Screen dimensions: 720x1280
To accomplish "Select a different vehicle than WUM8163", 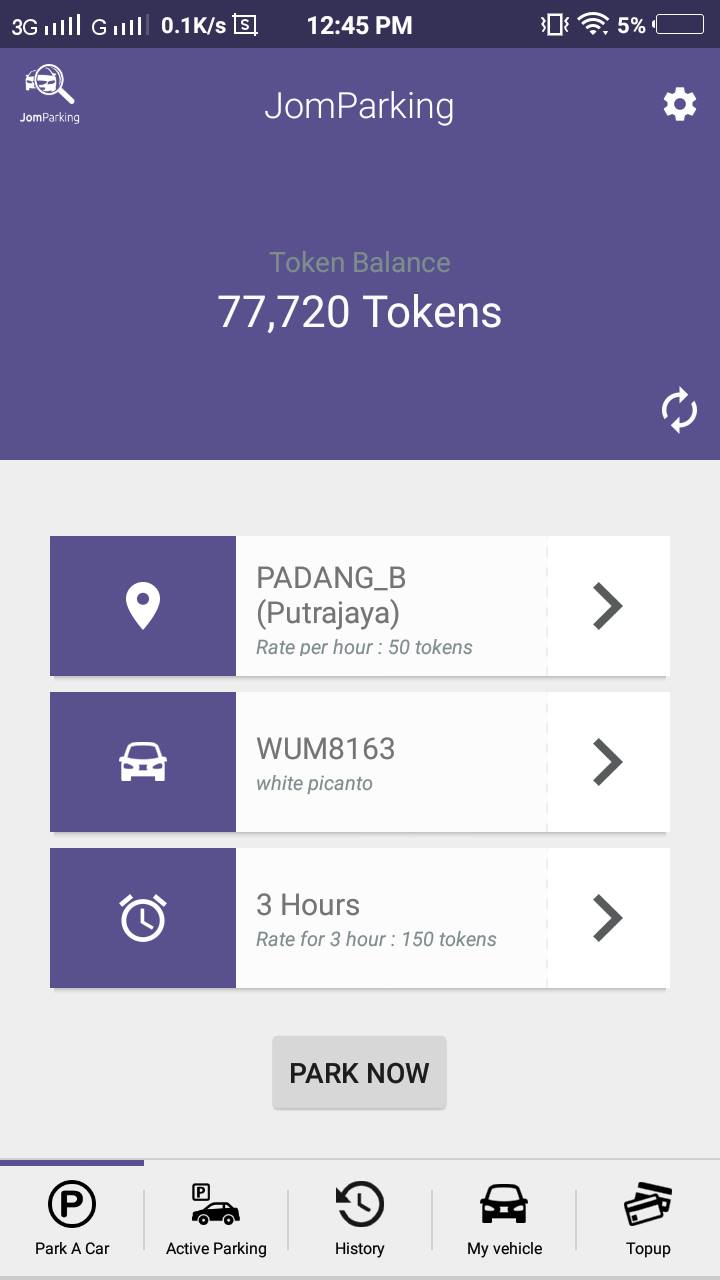I will pyautogui.click(x=359, y=762).
